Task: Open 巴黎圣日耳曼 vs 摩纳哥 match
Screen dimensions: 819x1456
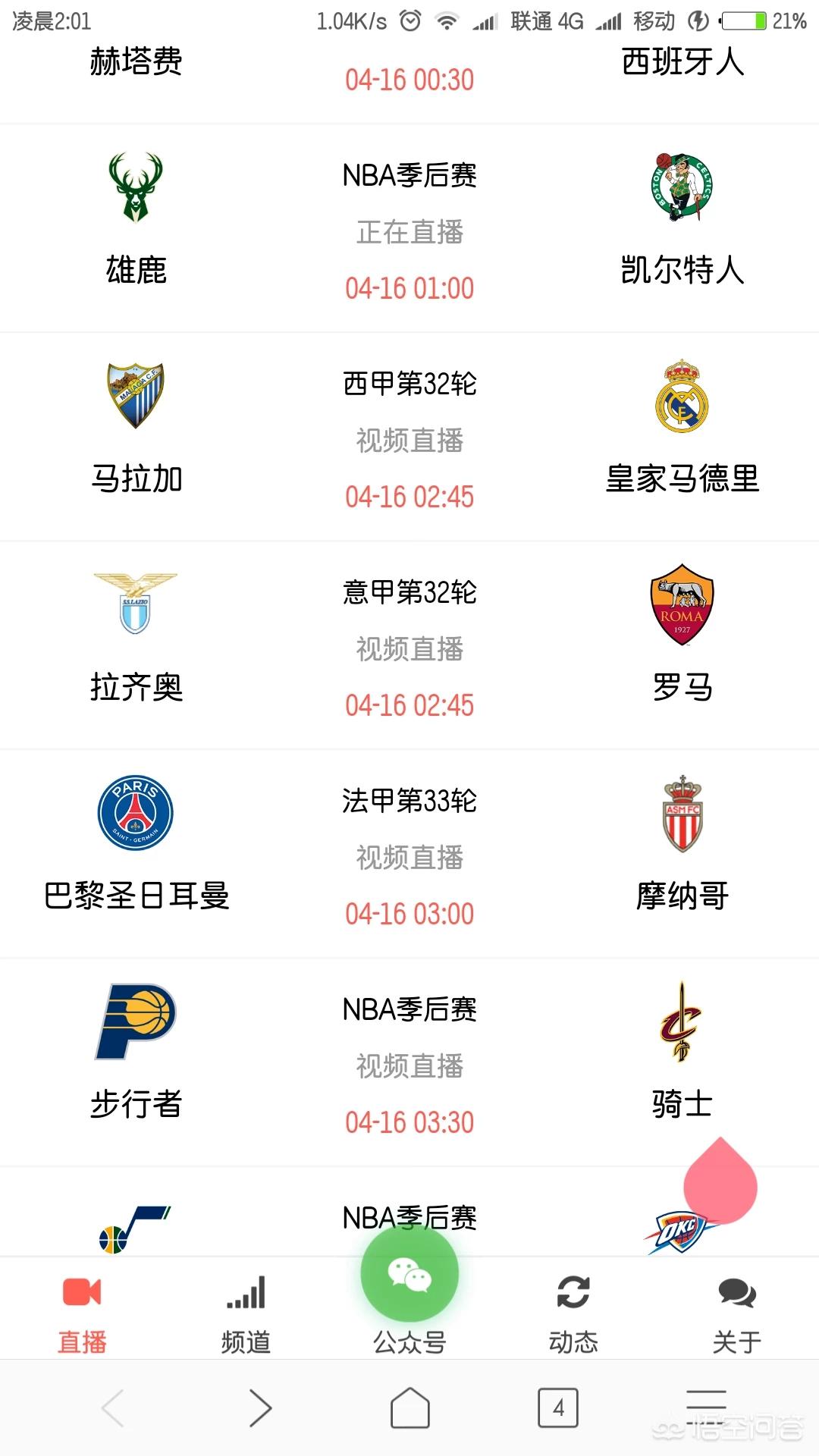Action: [x=409, y=854]
